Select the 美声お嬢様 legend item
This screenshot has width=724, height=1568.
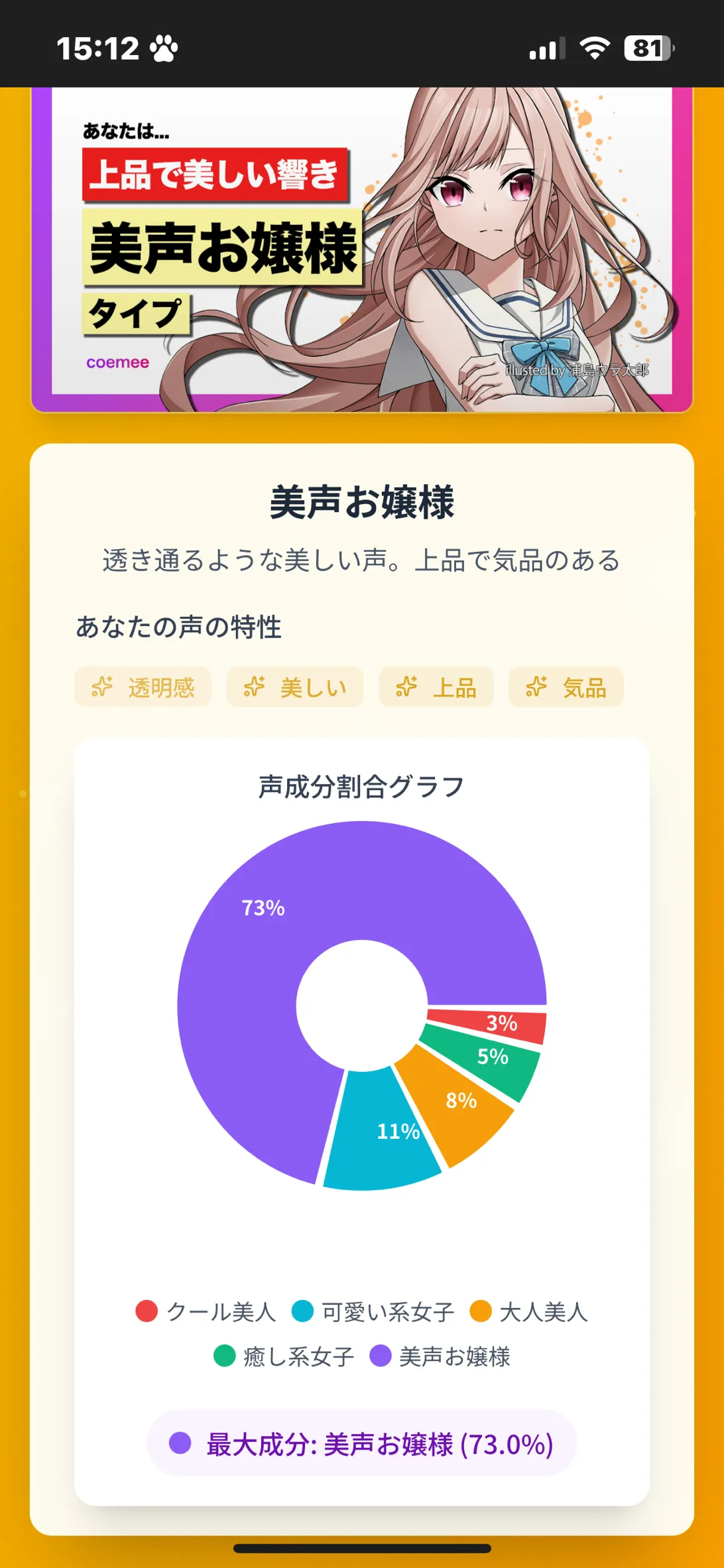point(440,1356)
